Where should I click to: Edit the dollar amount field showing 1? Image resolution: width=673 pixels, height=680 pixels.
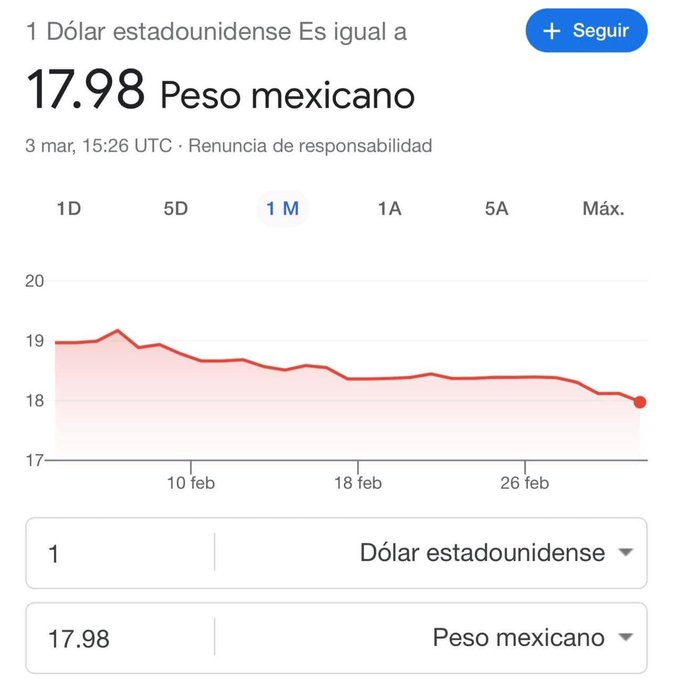click(120, 553)
